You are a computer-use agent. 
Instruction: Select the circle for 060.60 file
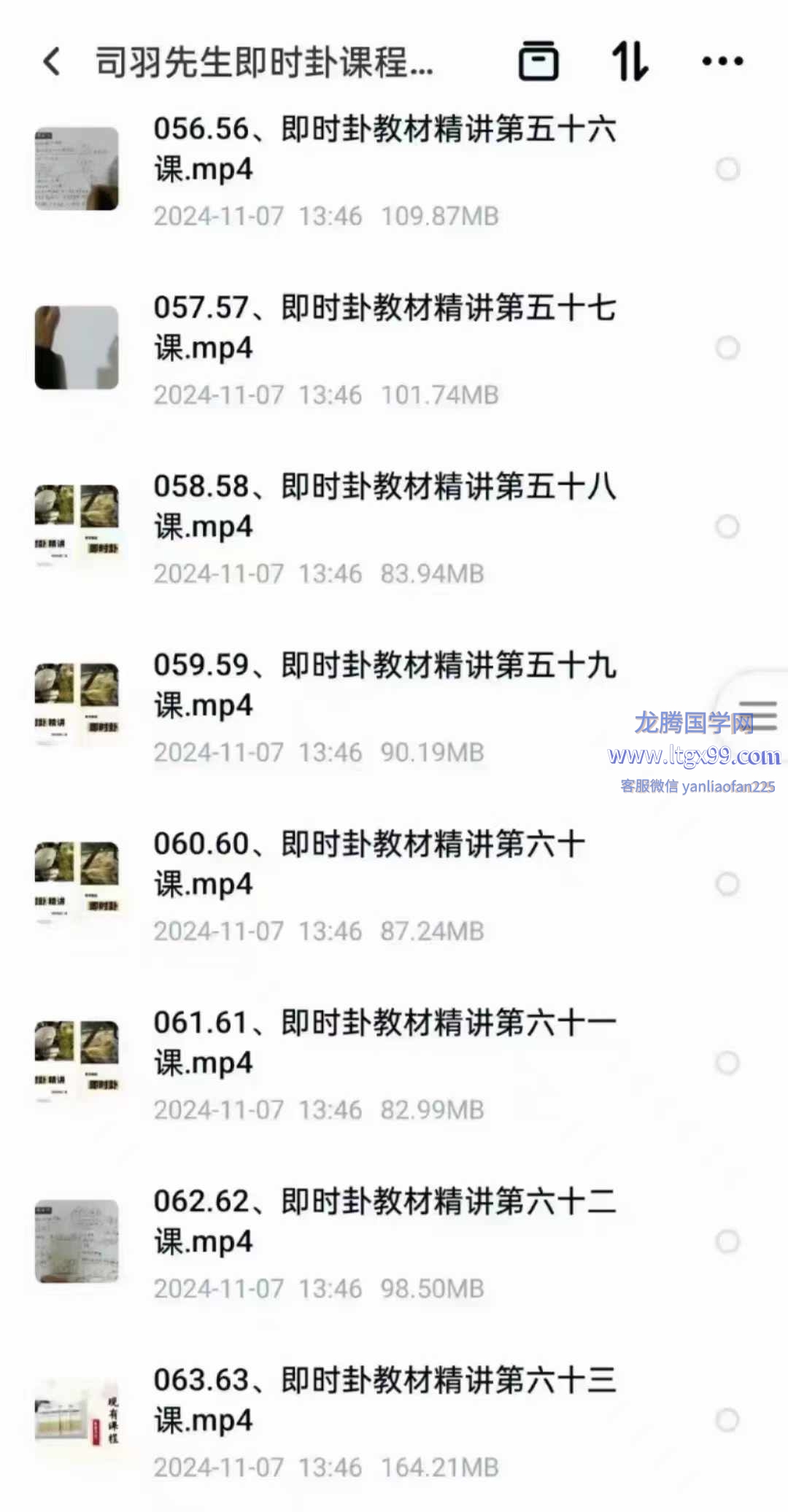pos(727,884)
